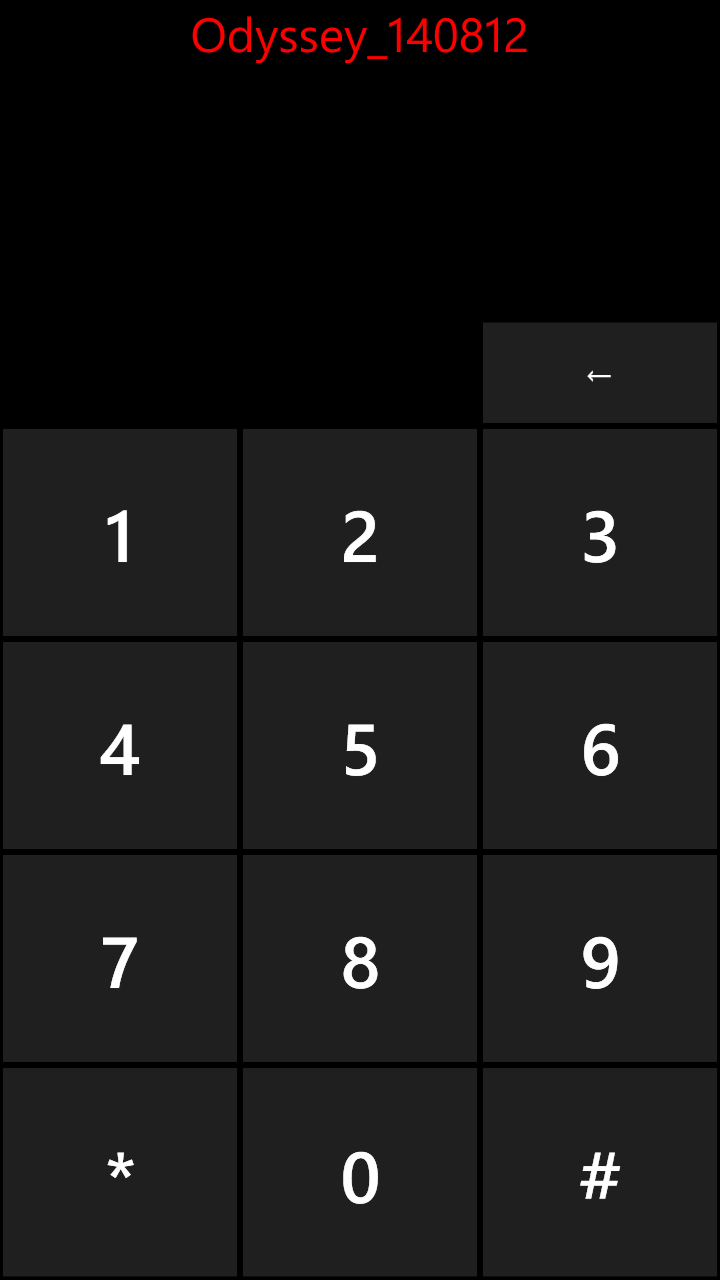The width and height of the screenshot is (720, 1280).
Task: Select the 3 key
Action: point(600,533)
